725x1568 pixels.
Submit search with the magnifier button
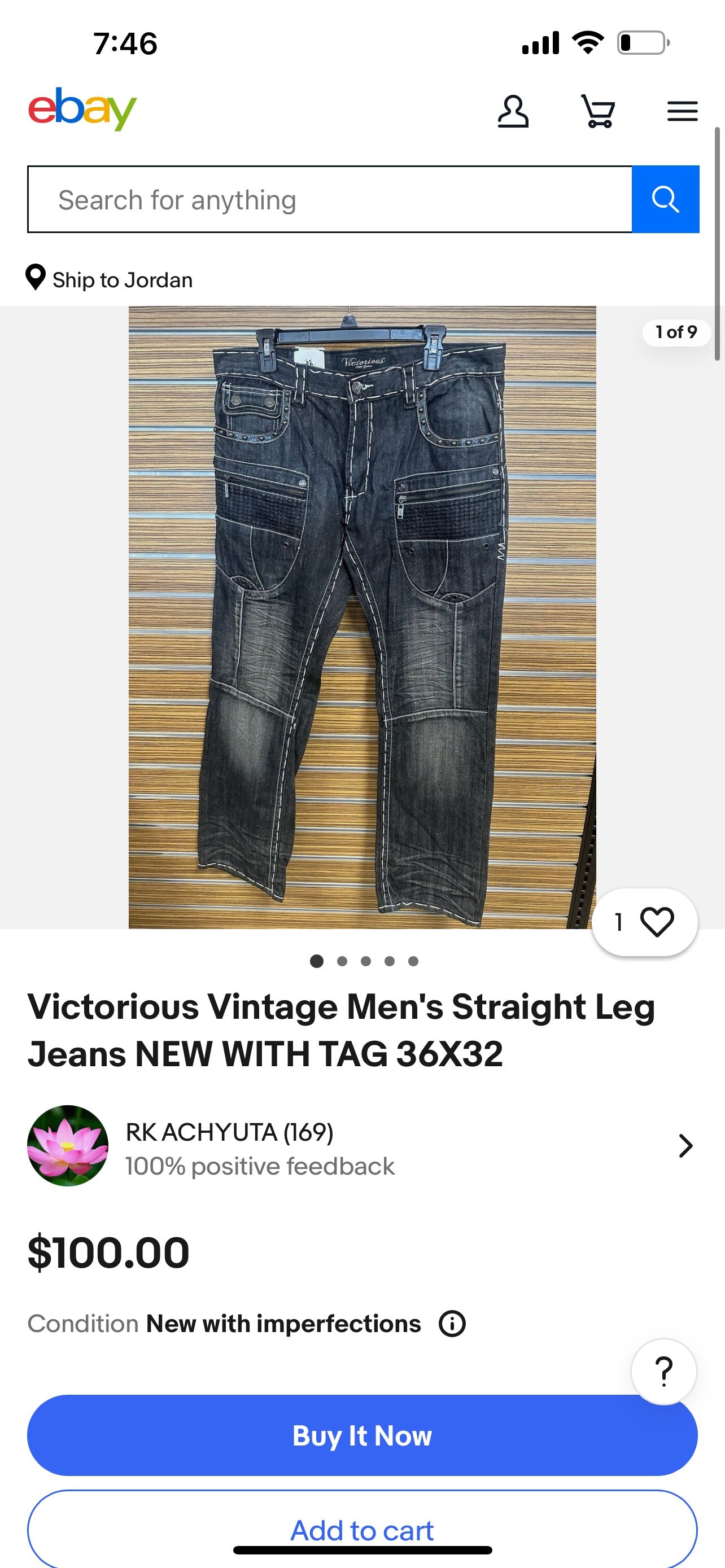tap(665, 200)
